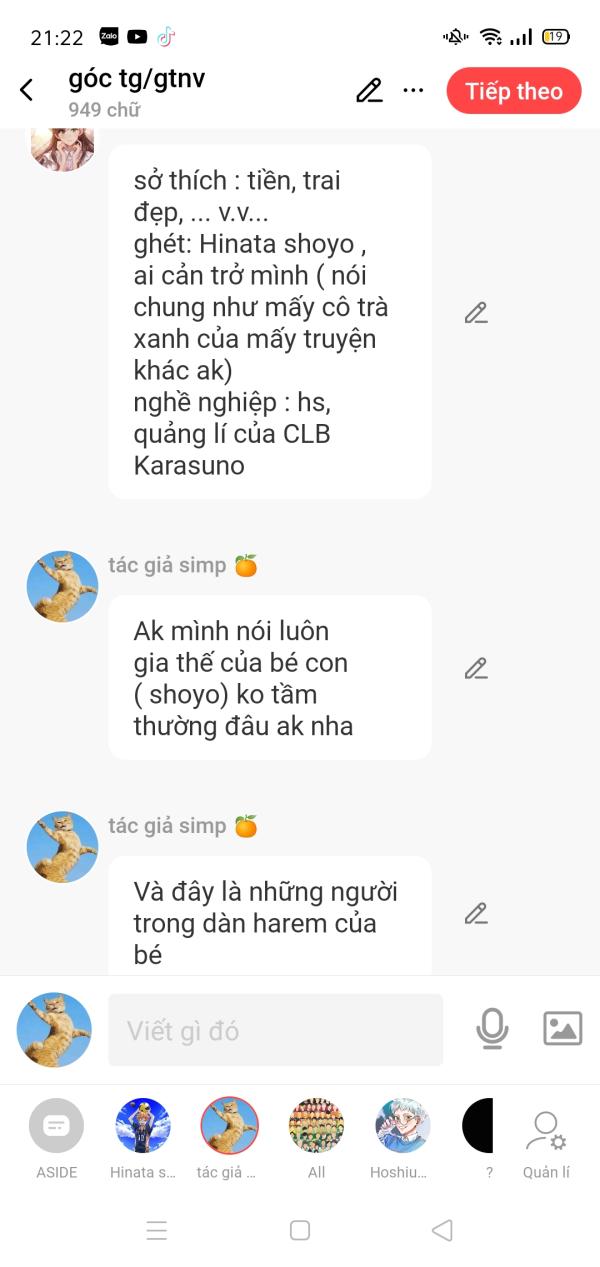Tap the system home button
600x1267 pixels.
300,1230
